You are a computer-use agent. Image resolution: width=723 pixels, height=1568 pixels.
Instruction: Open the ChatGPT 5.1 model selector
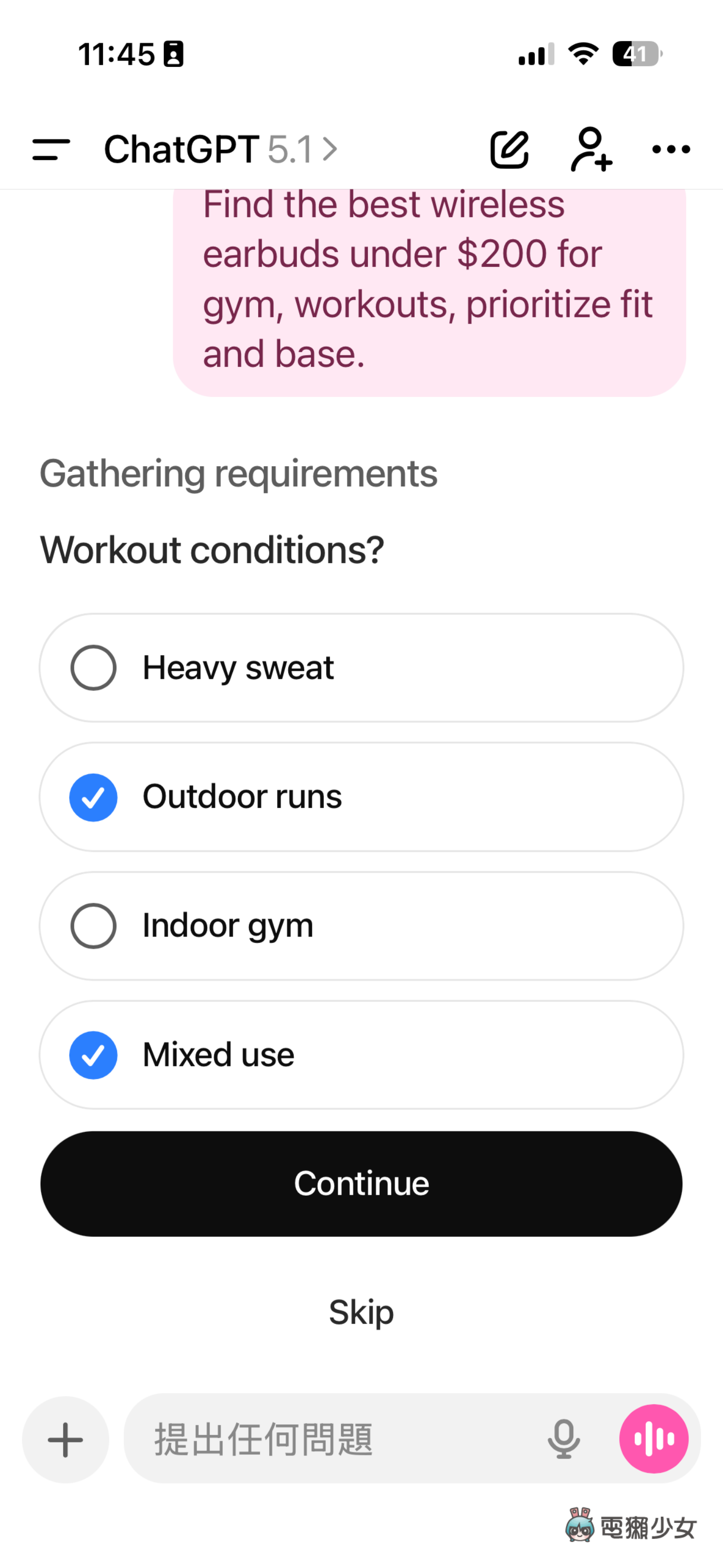pos(220,149)
